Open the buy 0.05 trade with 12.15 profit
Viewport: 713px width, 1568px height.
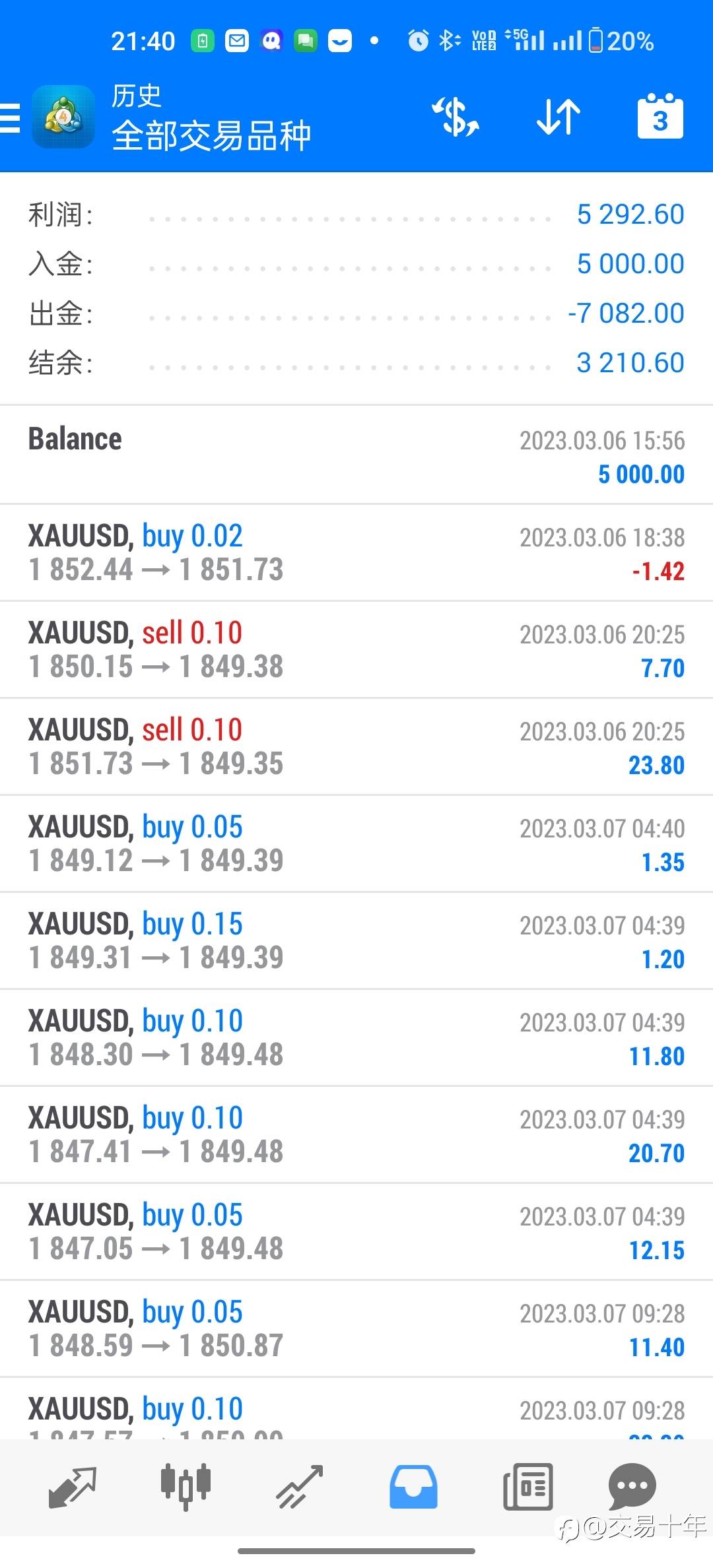[x=356, y=1231]
